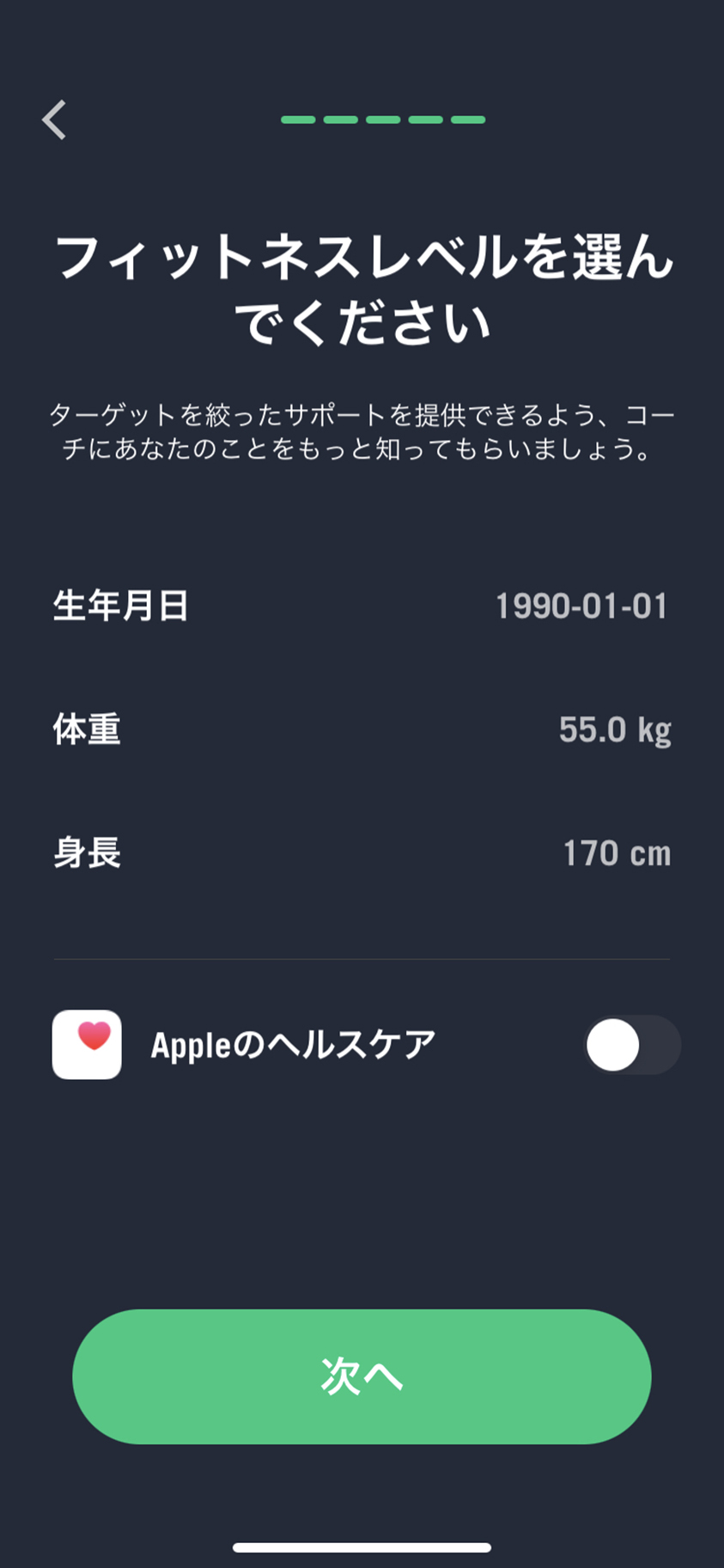Tap the 次へ button to continue
This screenshot has width=724, height=1568.
362,1376
